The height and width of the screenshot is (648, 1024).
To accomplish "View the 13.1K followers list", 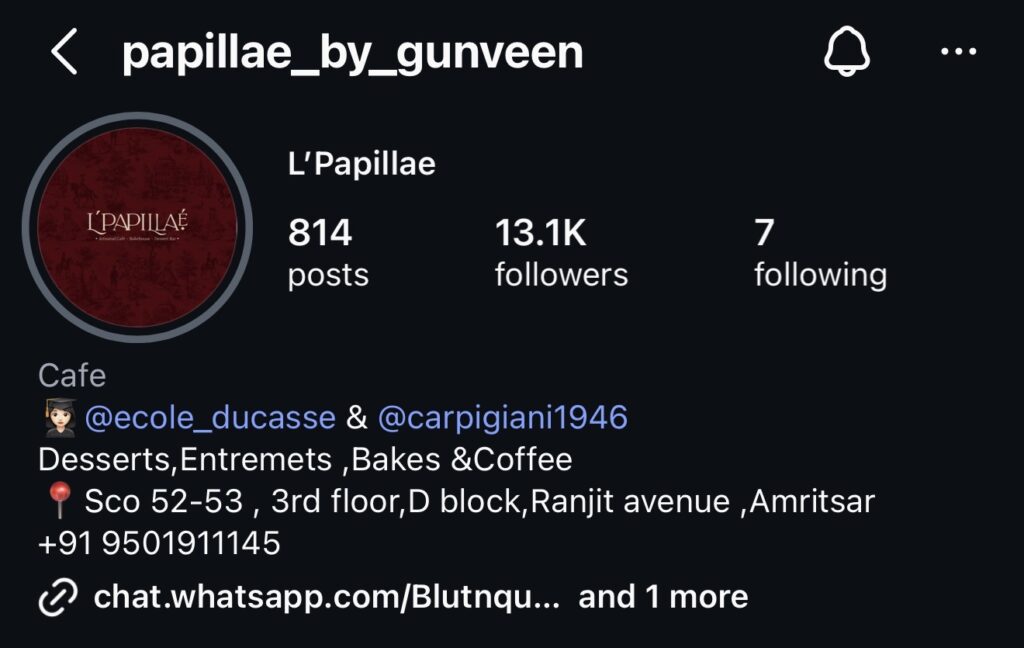I will pos(561,253).
